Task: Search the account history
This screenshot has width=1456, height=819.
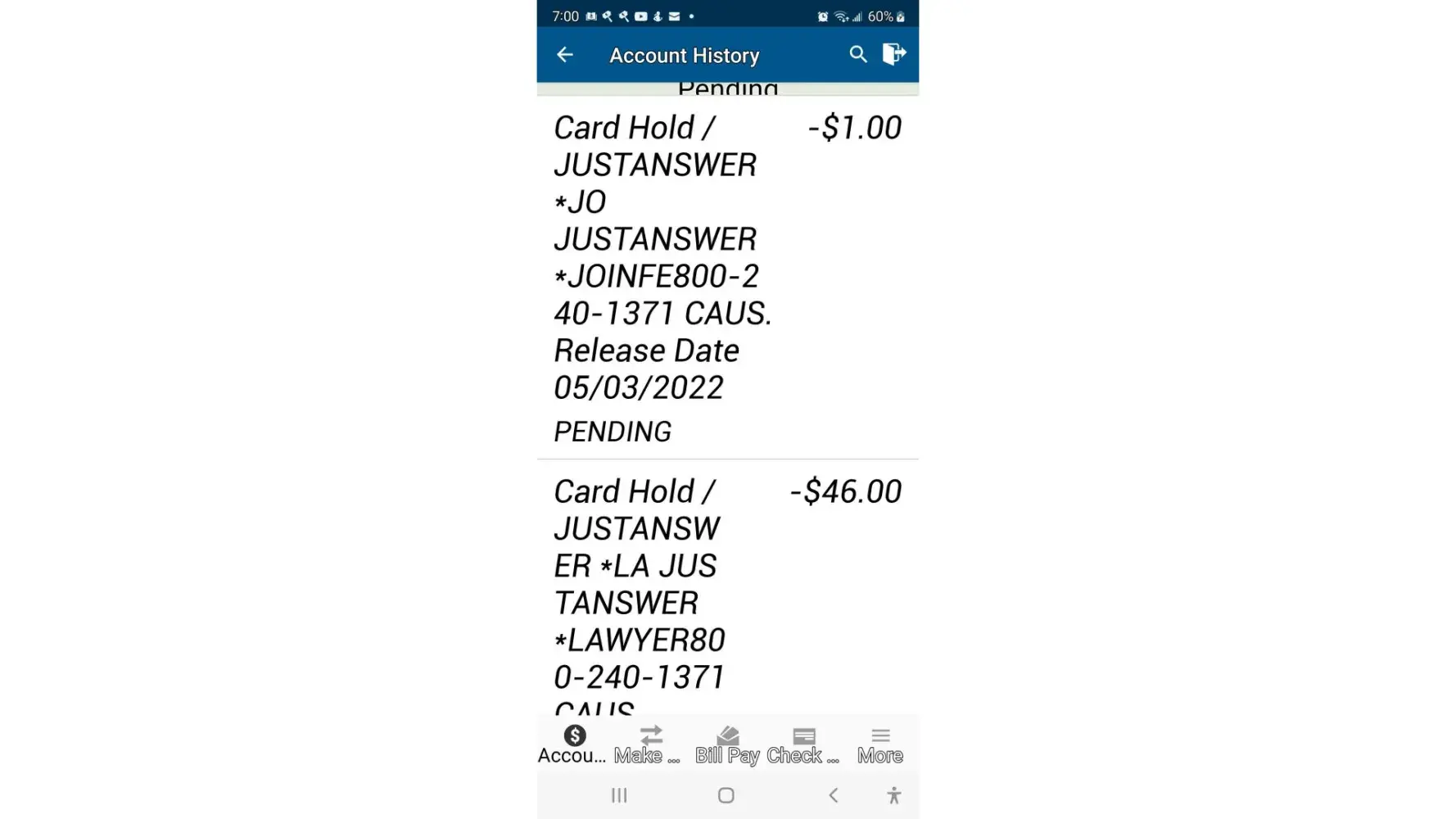Action: (x=857, y=55)
